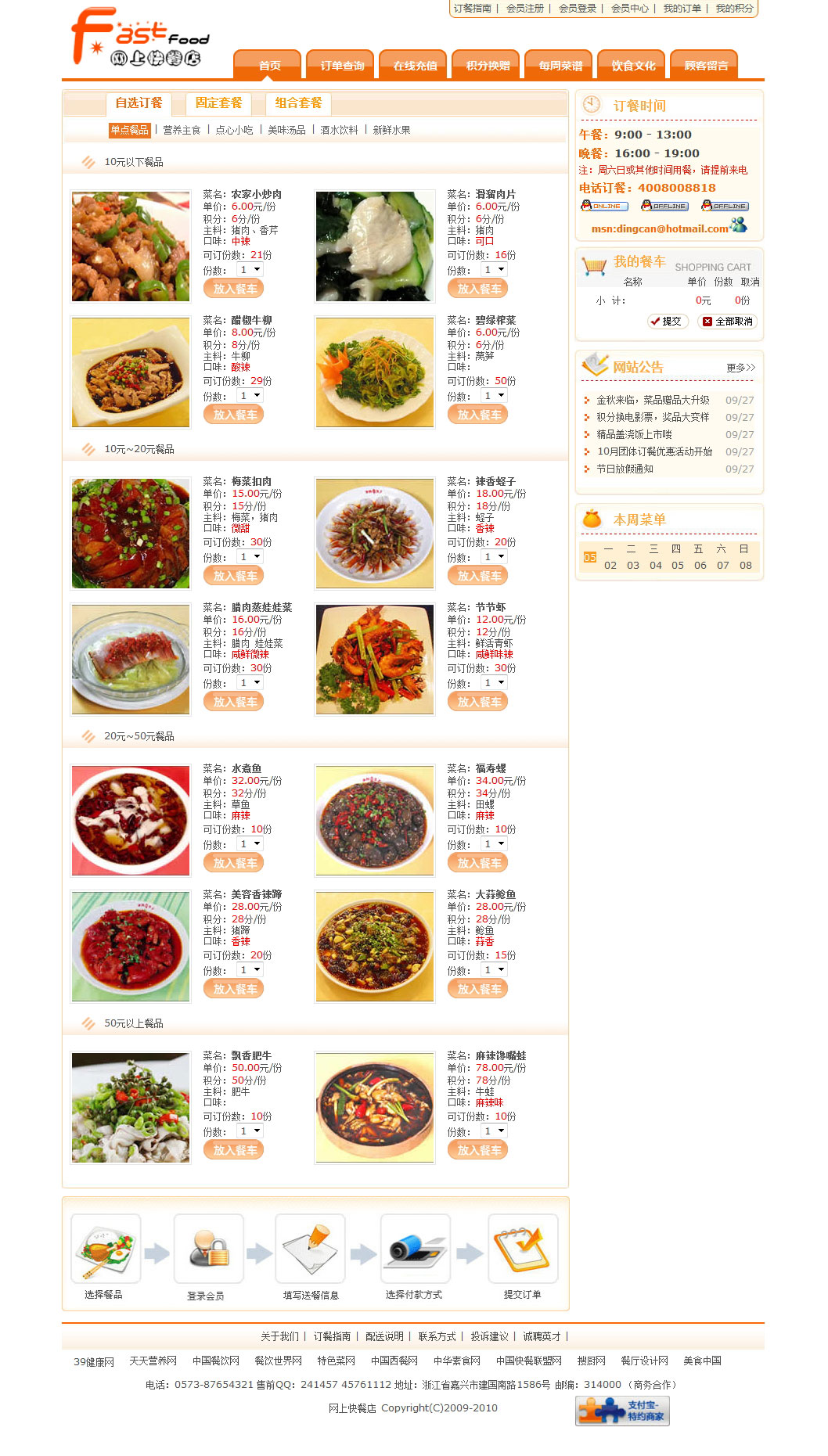828x1456 pixels.
Task: Clear the cart with 全部取消
Action: (x=728, y=322)
